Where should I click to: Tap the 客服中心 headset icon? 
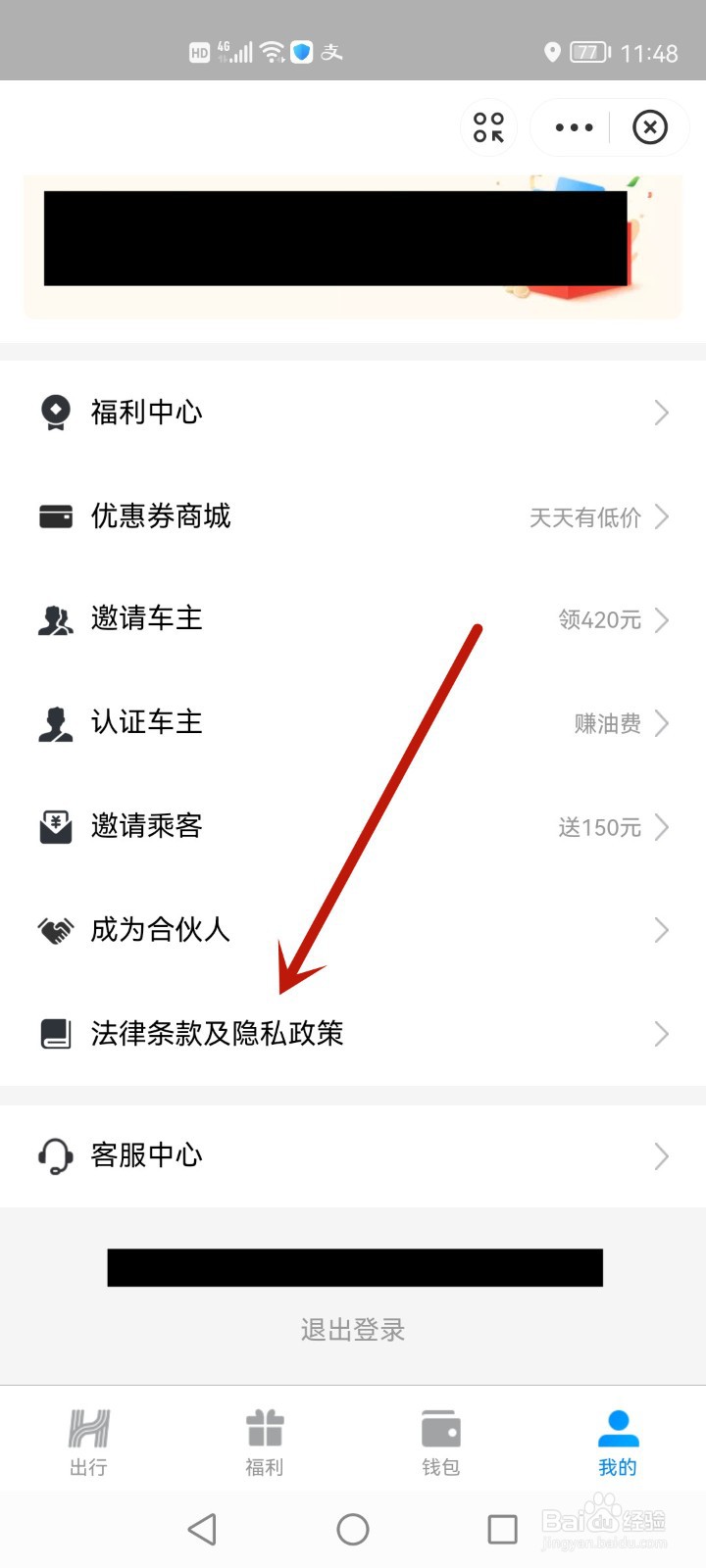click(55, 1155)
